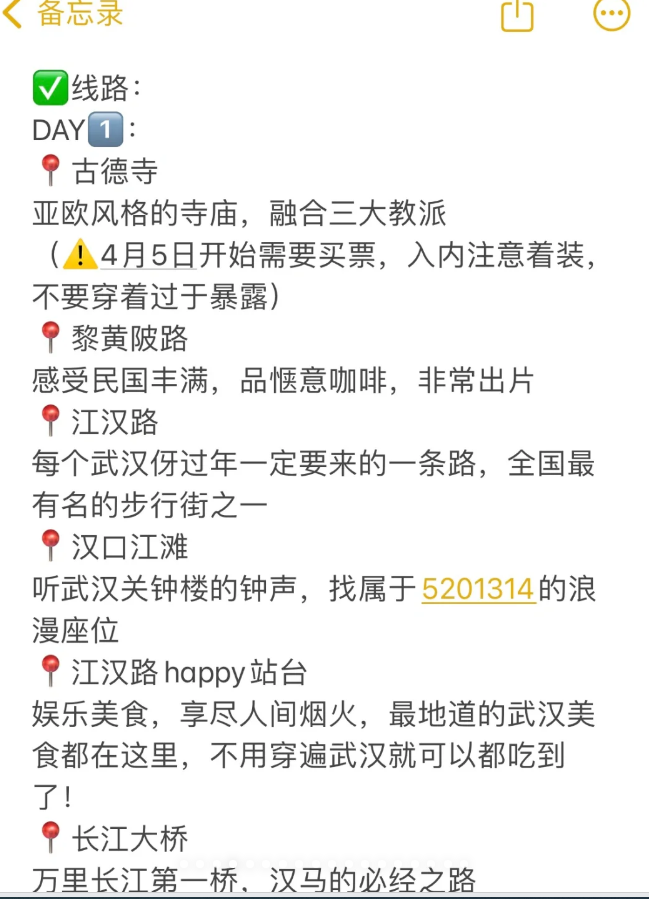Open the more options menu
Image resolution: width=649 pixels, height=899 pixels.
click(x=611, y=14)
